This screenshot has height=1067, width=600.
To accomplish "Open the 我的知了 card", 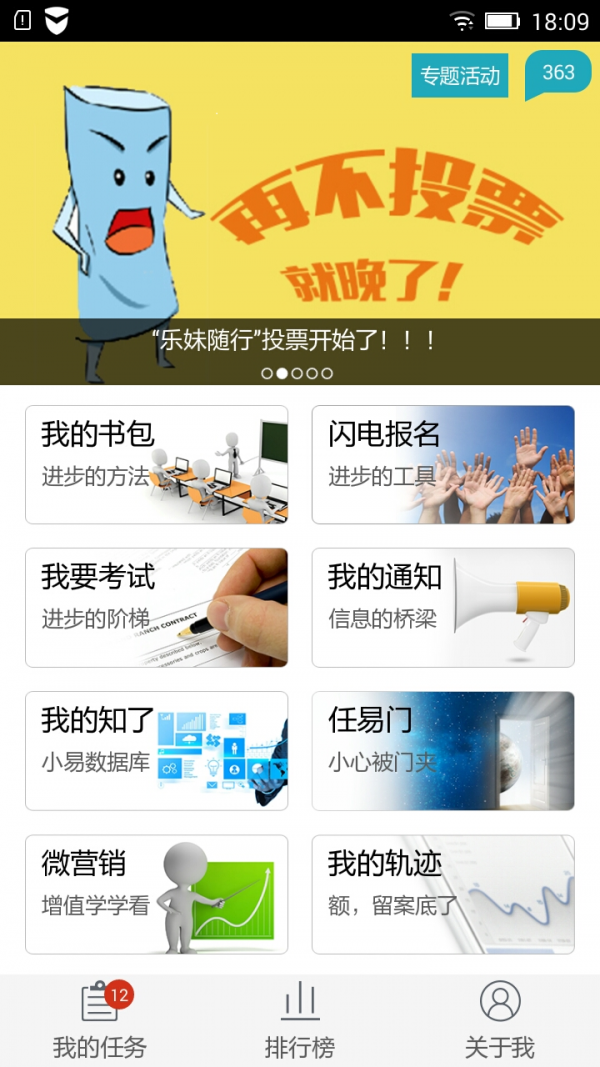I will pos(156,750).
